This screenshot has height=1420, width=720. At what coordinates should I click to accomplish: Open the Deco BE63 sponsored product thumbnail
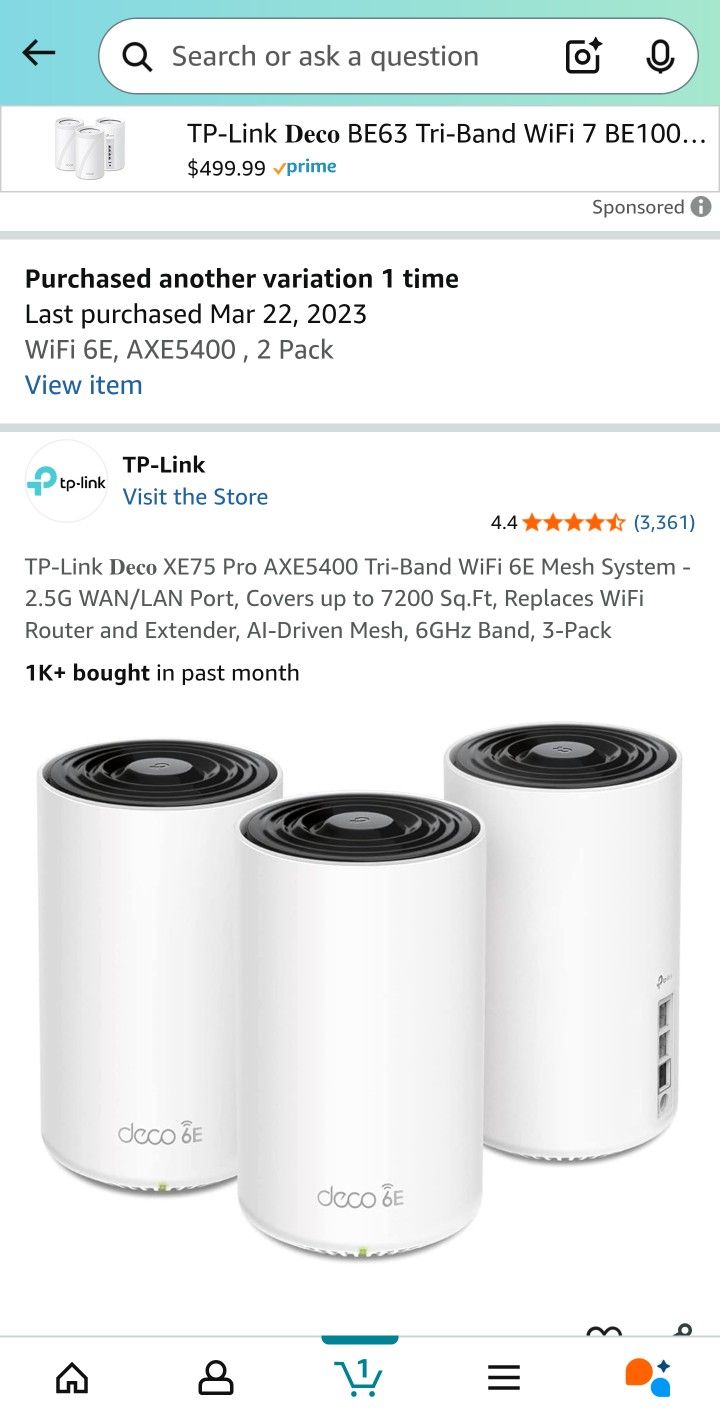90,146
